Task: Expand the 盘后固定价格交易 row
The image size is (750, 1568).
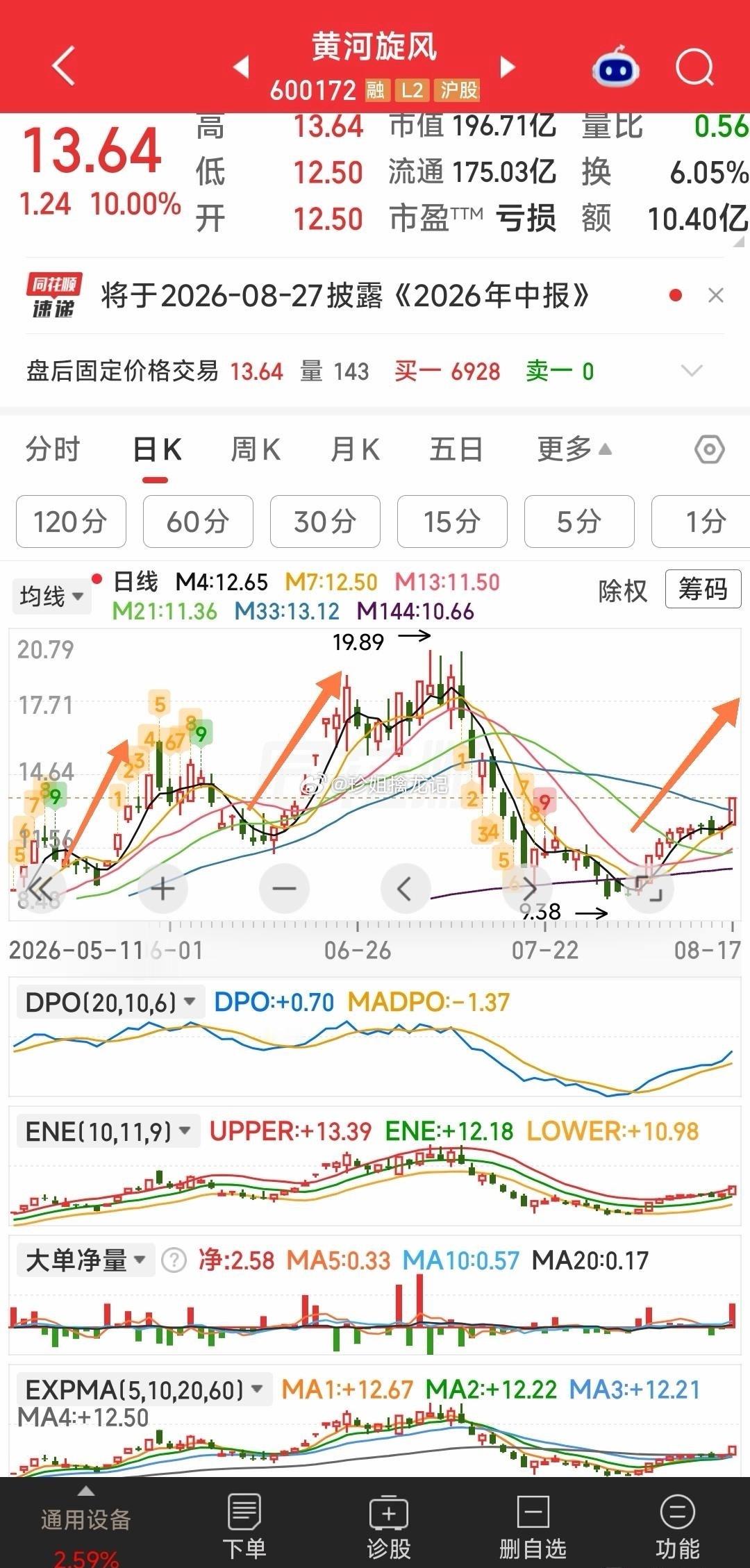Action: 692,371
